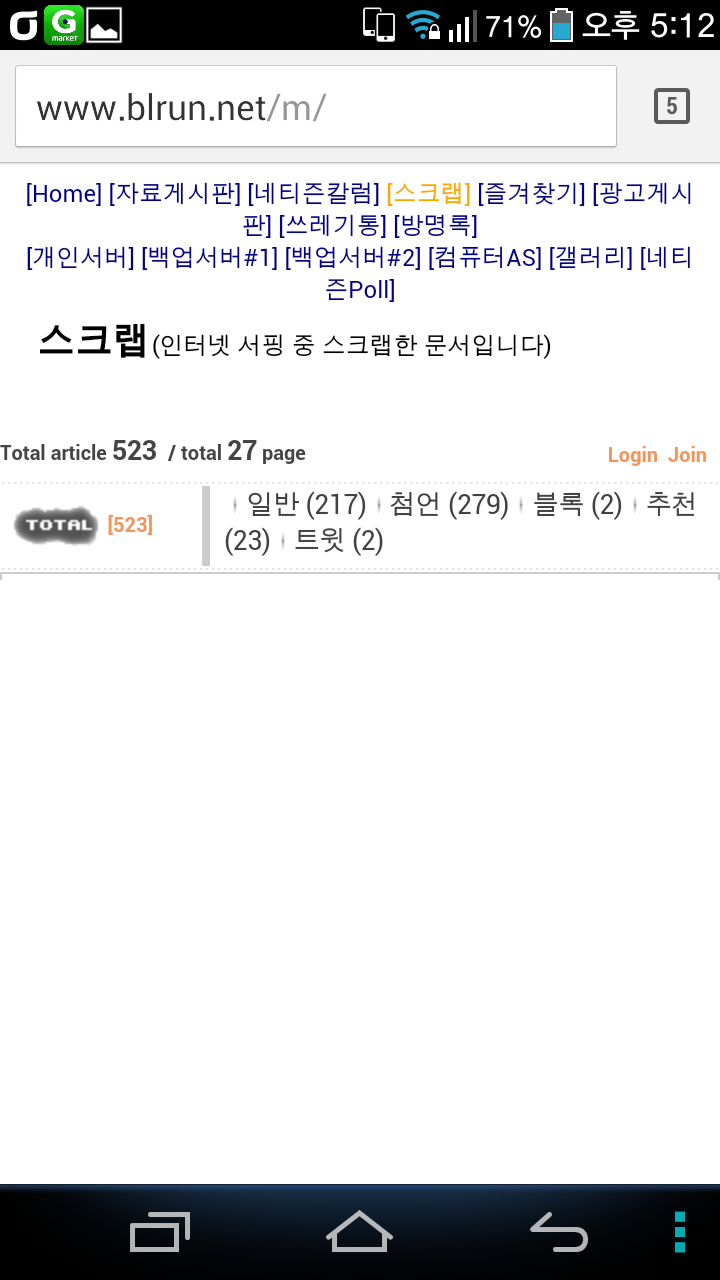Select the [즐겨찾기] link
This screenshot has height=1280, width=720.
click(x=531, y=194)
